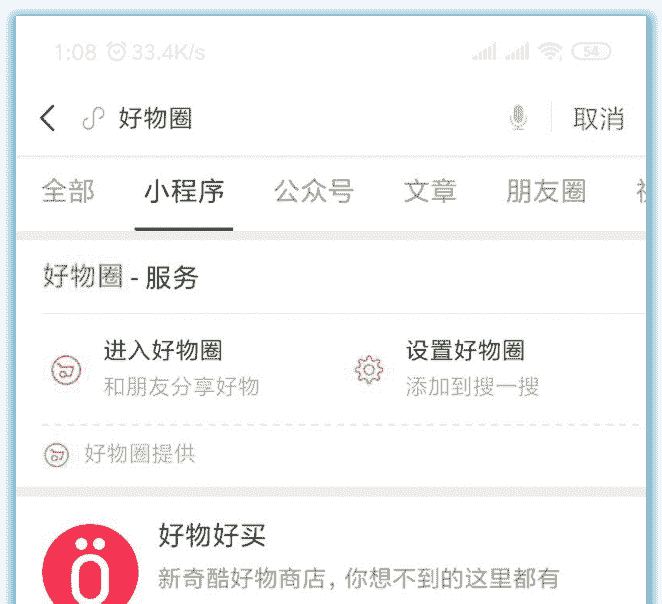Switch to the 公众号 tab
This screenshot has height=604, width=662.
(x=314, y=191)
